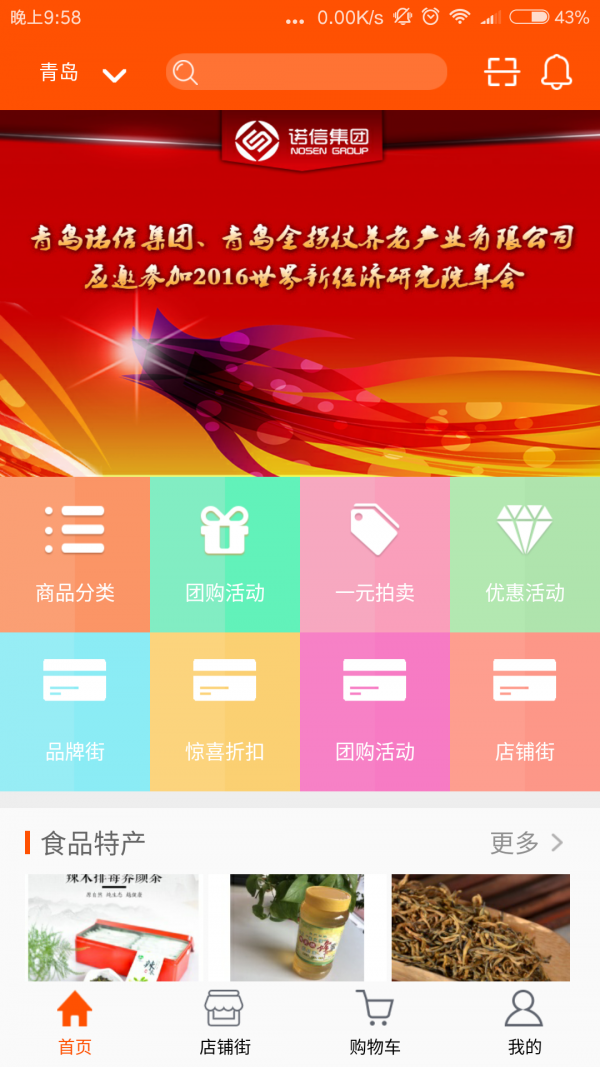
Task: Open 惊喜折扣 discount tile
Action: click(225, 712)
